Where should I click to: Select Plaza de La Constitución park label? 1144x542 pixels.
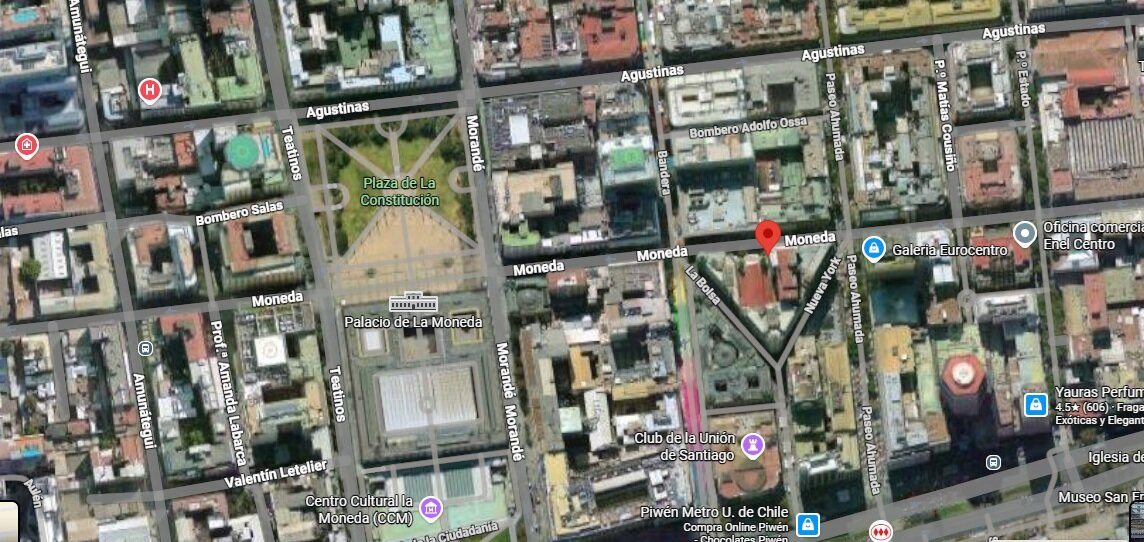[x=400, y=191]
